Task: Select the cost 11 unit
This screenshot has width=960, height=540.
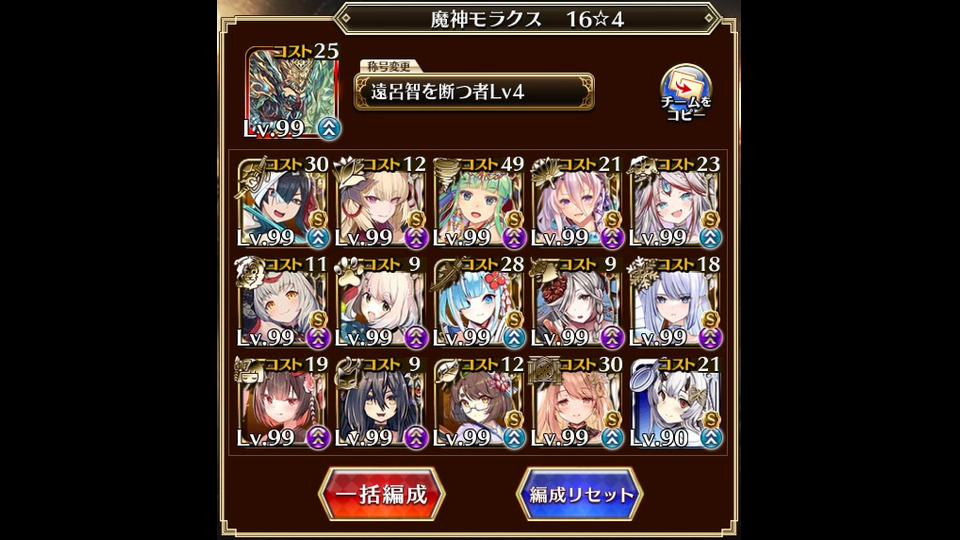Action: click(283, 302)
